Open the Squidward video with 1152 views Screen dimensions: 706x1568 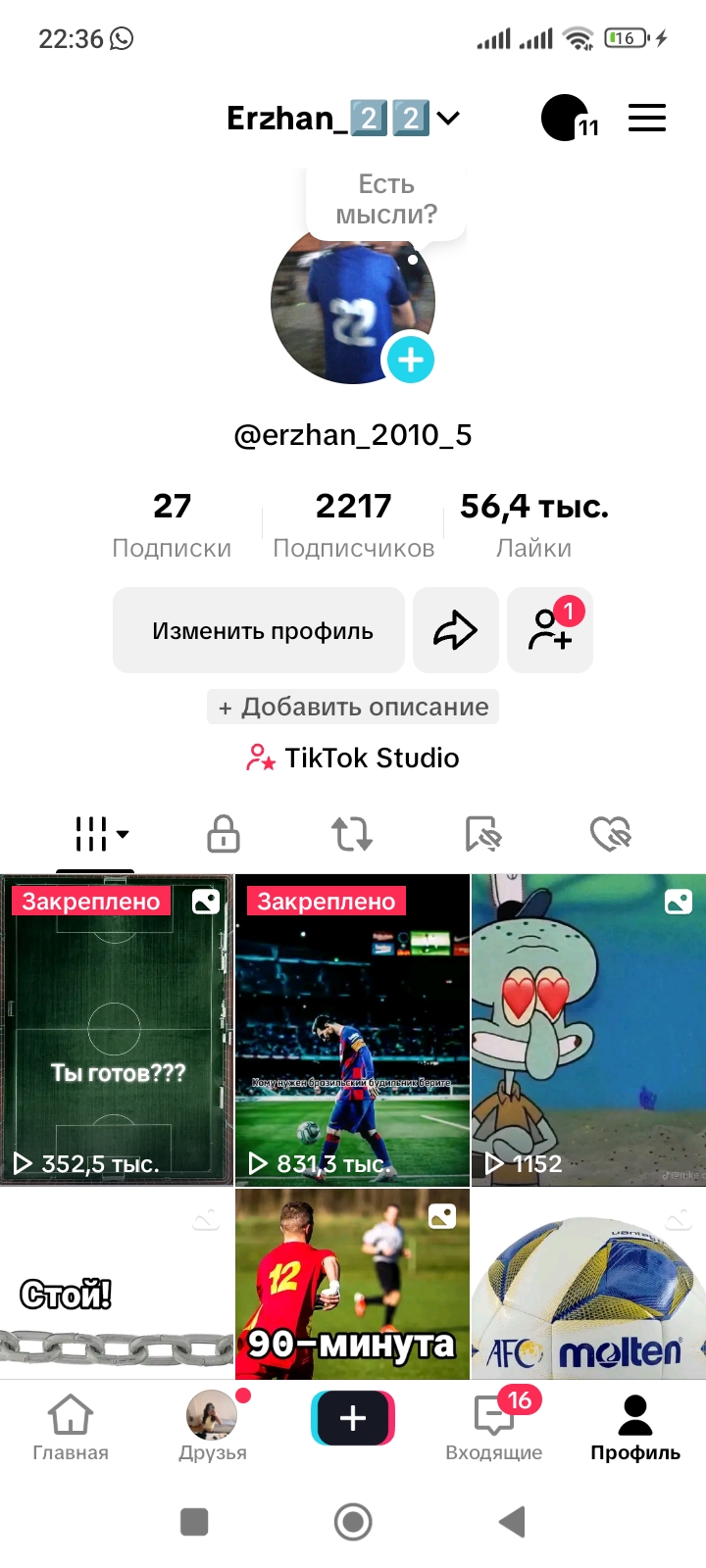[588, 1029]
